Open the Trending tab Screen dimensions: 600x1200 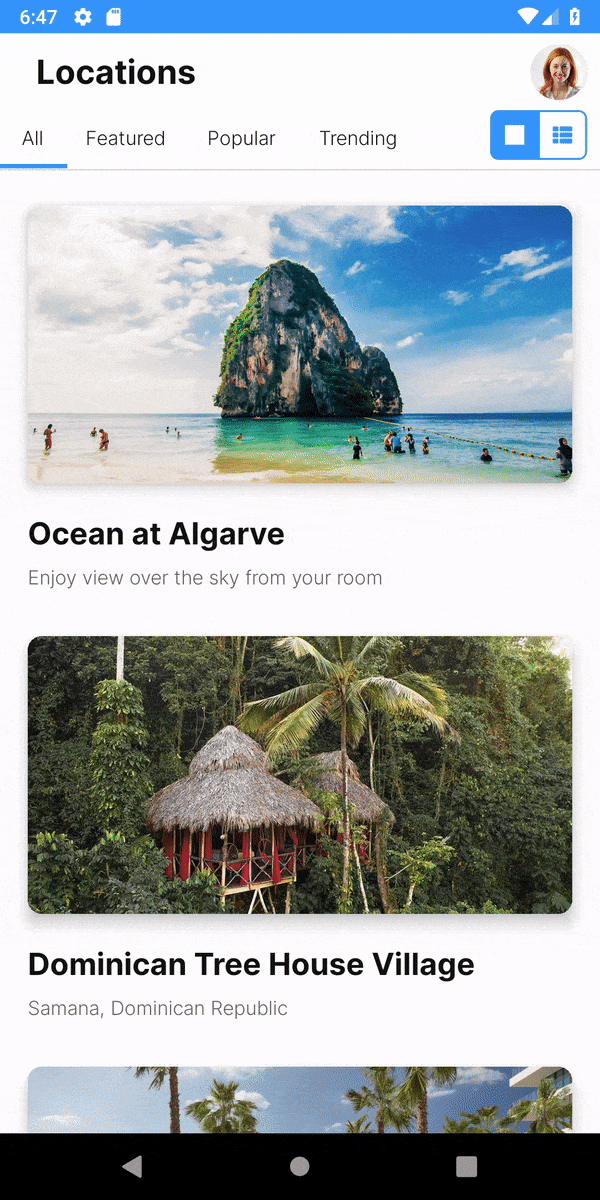(x=358, y=138)
